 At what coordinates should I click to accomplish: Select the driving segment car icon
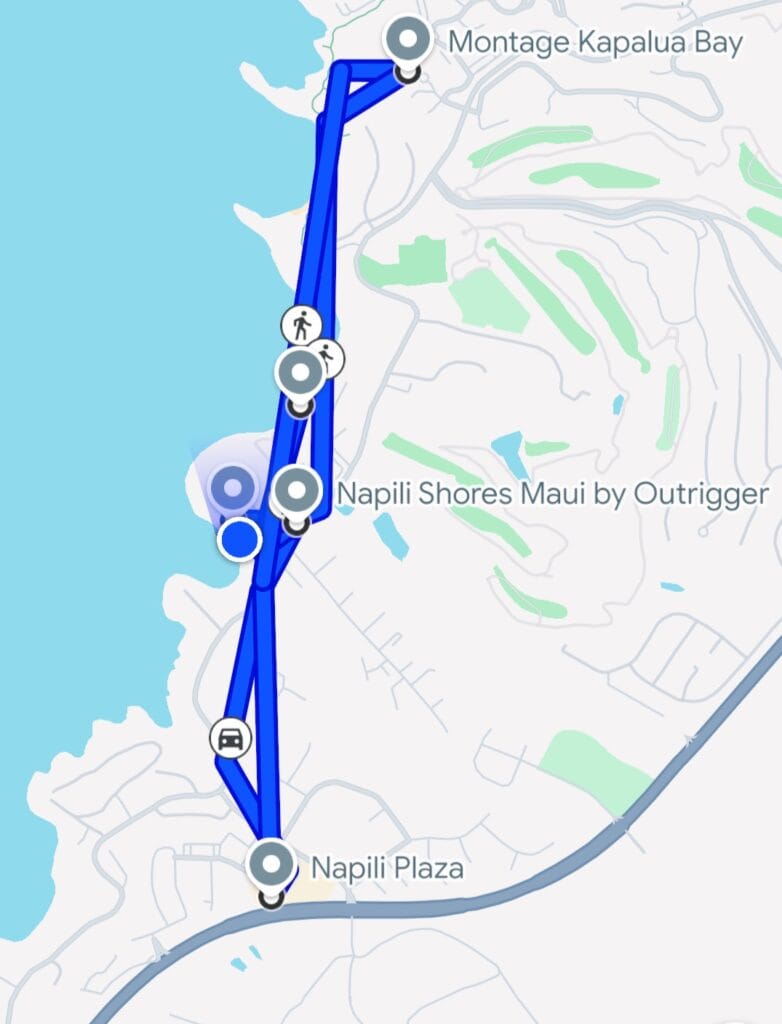pyautogui.click(x=230, y=739)
